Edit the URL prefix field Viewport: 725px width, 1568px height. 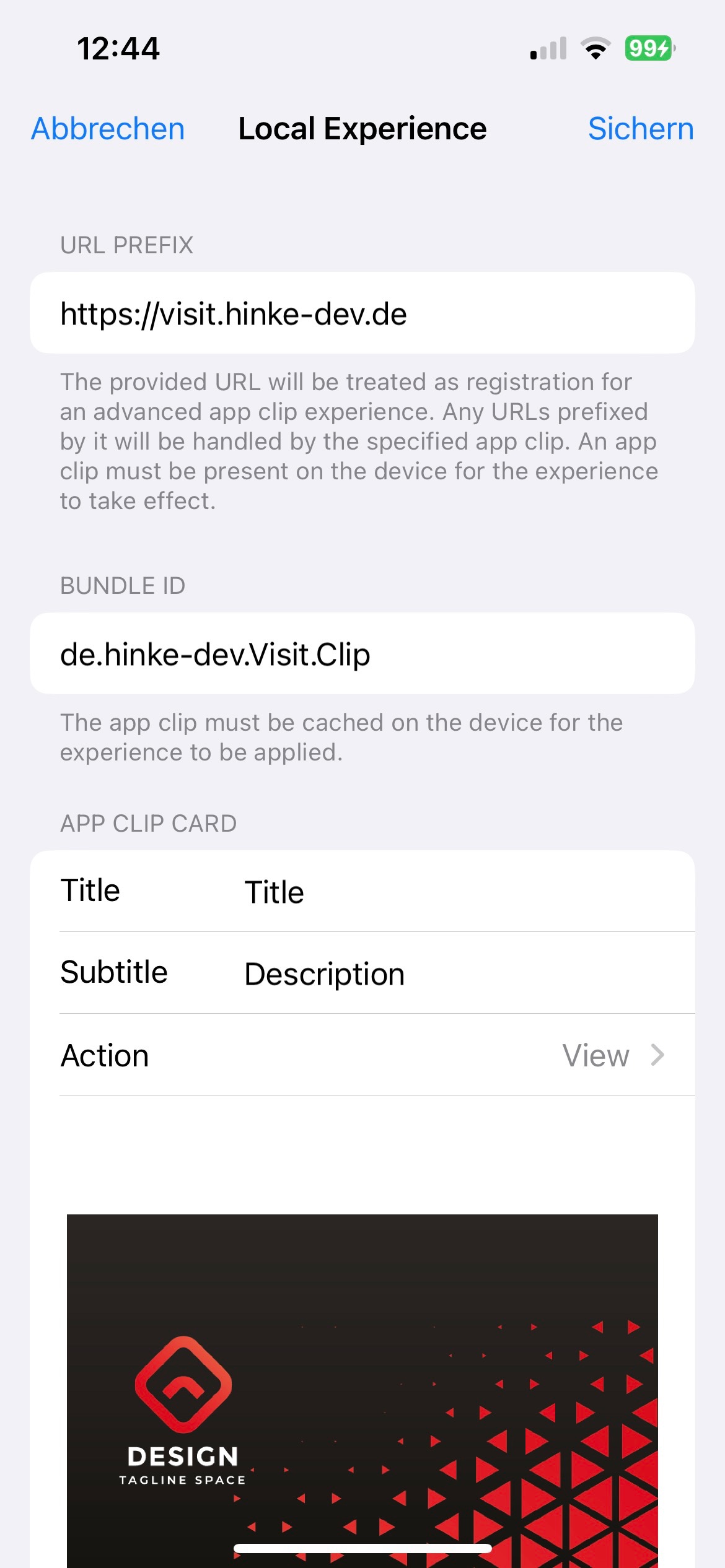(x=362, y=313)
